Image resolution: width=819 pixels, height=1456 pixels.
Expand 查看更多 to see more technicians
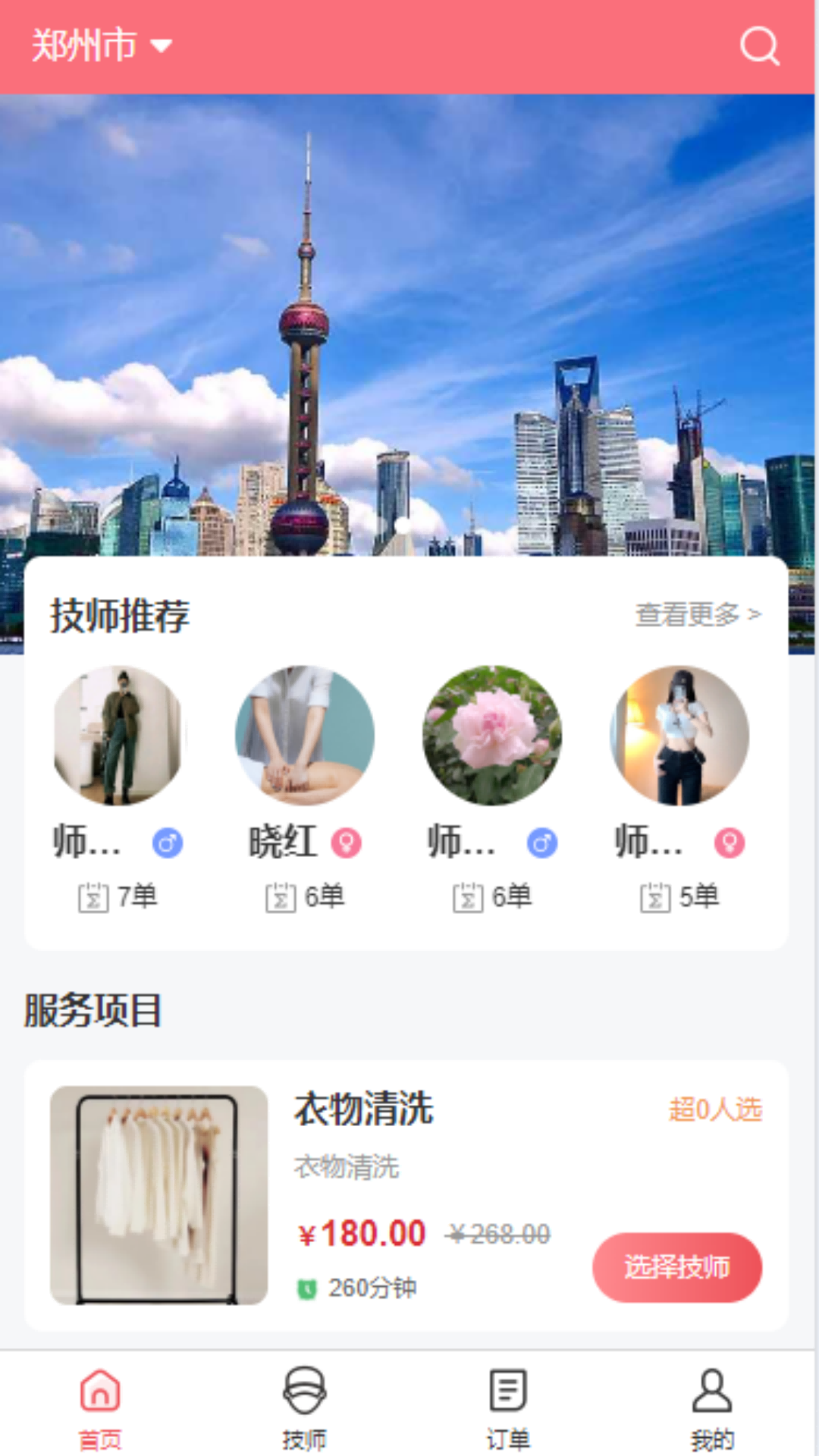(x=686, y=616)
